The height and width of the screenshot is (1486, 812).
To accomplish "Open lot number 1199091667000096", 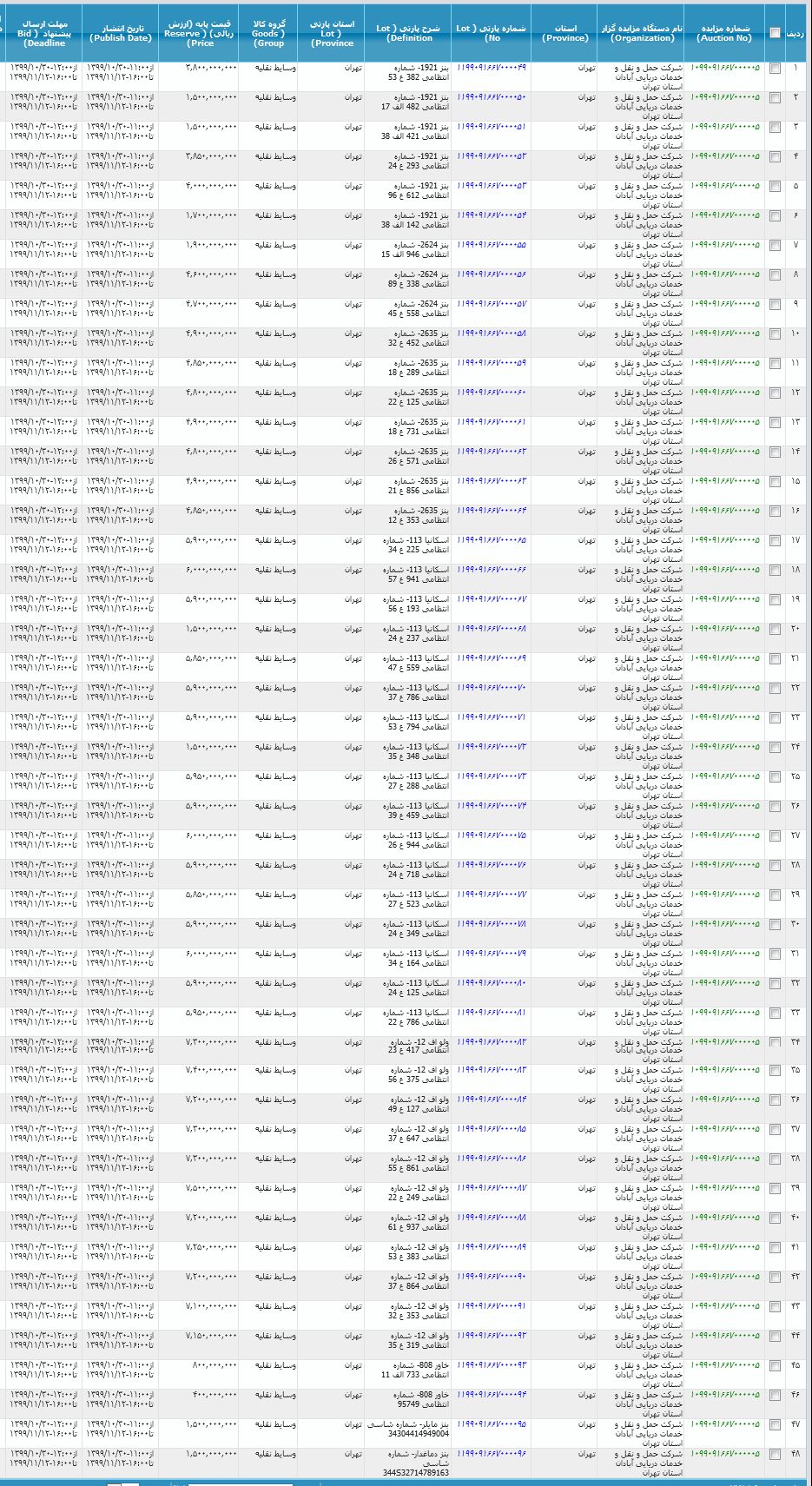I will pyautogui.click(x=492, y=1453).
